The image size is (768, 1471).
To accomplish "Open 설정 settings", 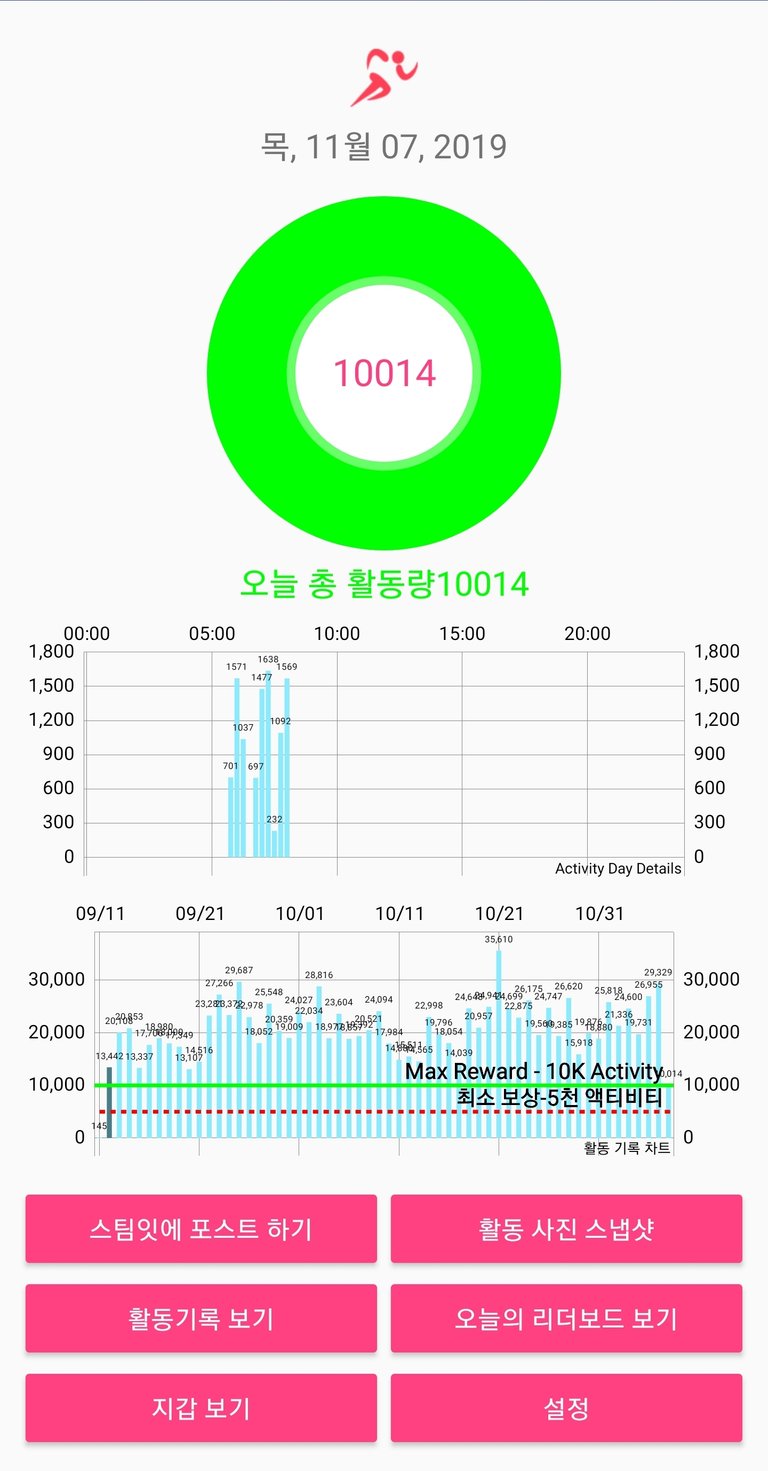I will click(x=566, y=1408).
